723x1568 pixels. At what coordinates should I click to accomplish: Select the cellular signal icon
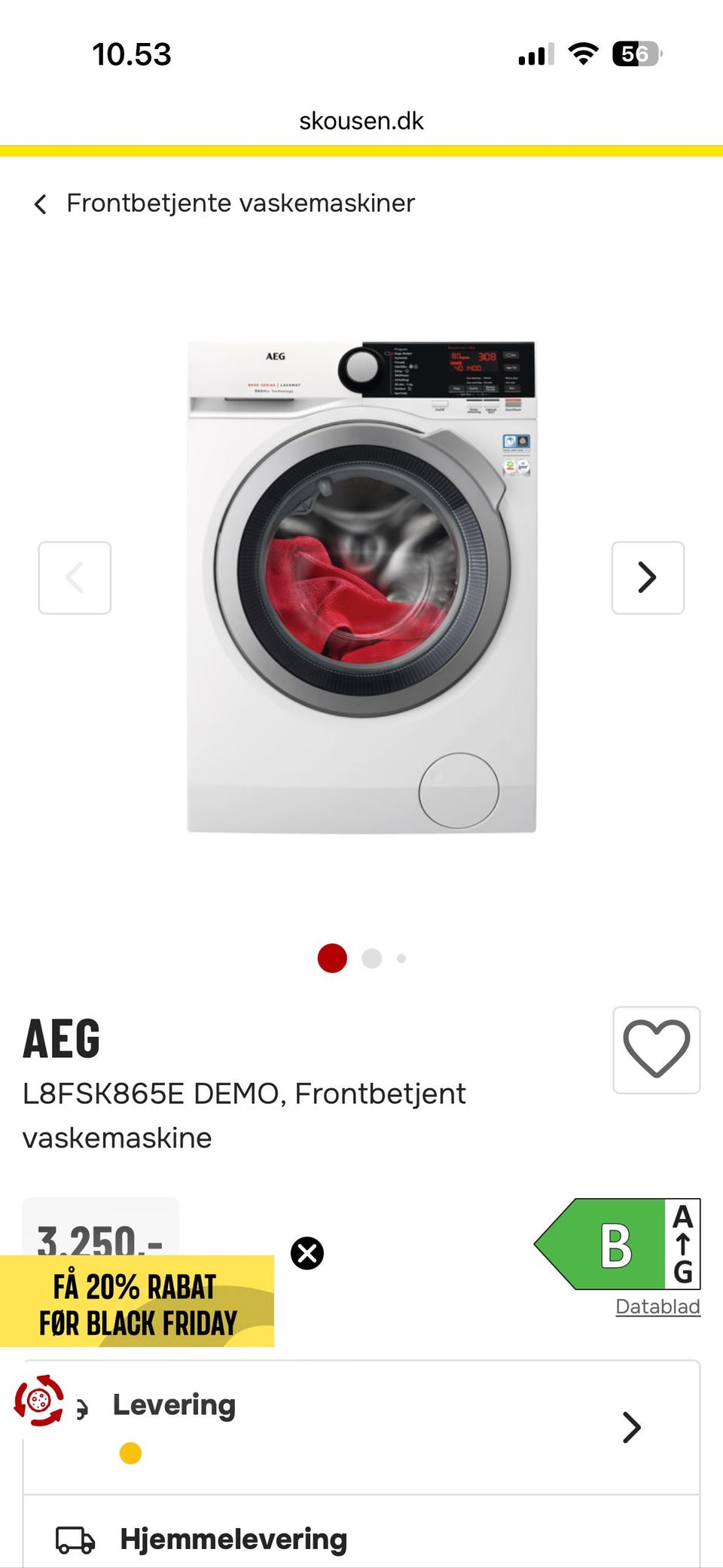tap(535, 53)
